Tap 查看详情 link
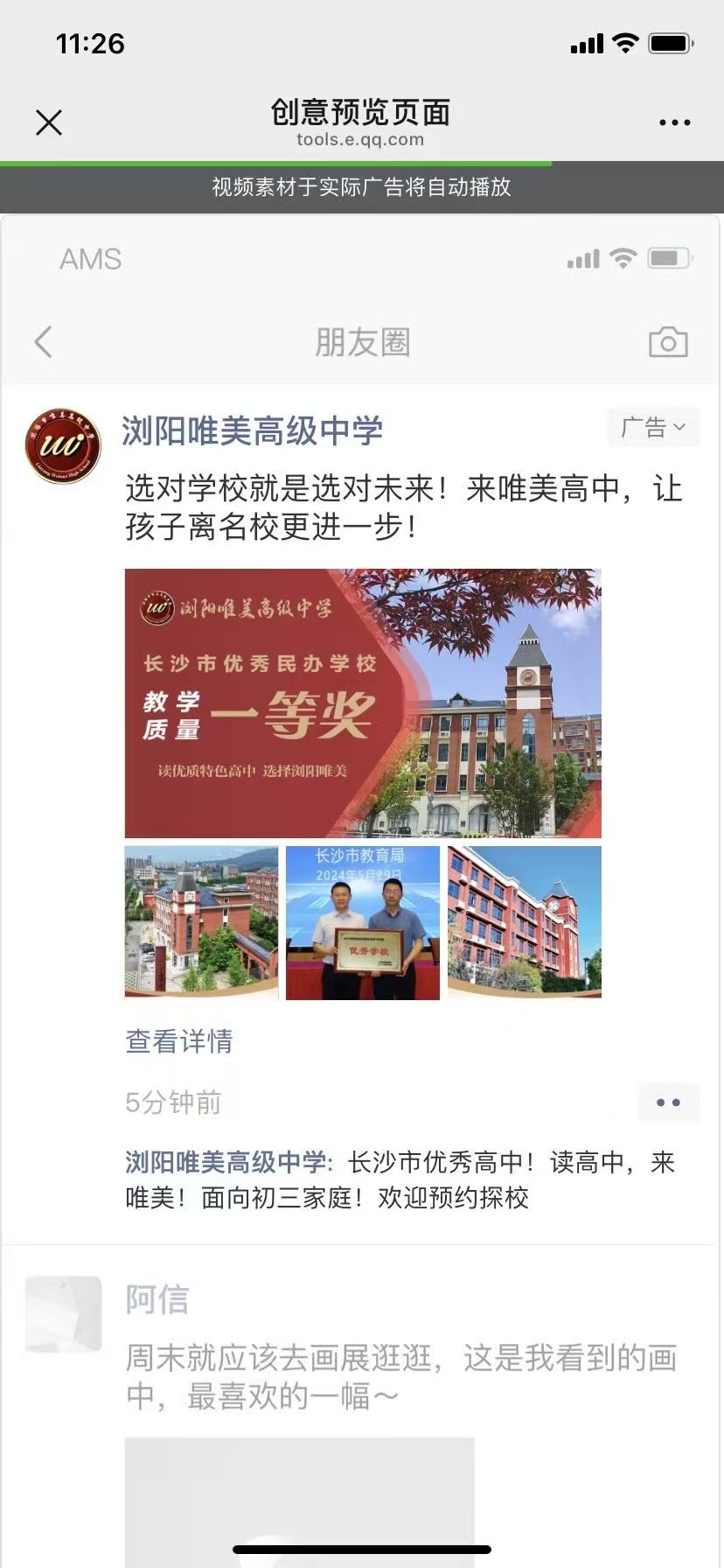The width and height of the screenshot is (724, 1568). (179, 1041)
